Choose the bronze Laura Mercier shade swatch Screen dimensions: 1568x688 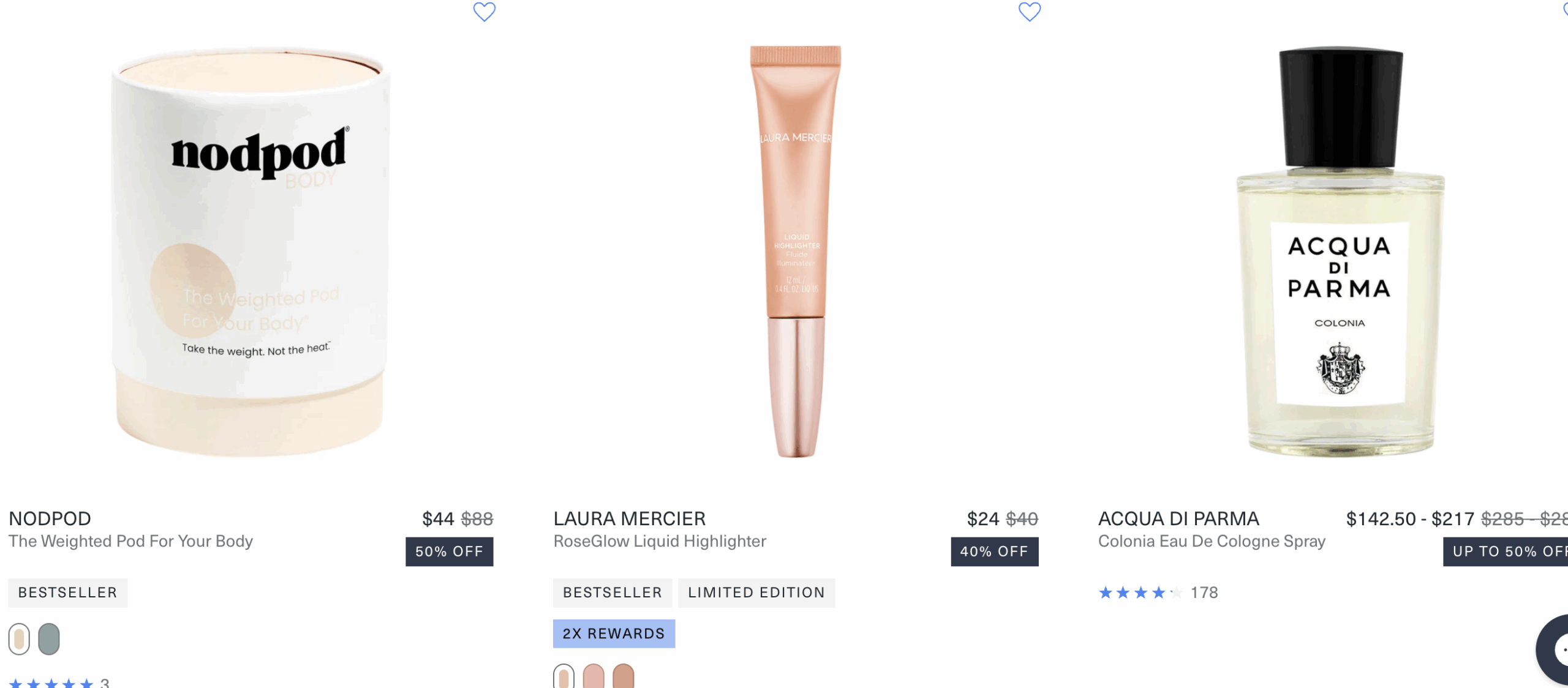pos(624,676)
